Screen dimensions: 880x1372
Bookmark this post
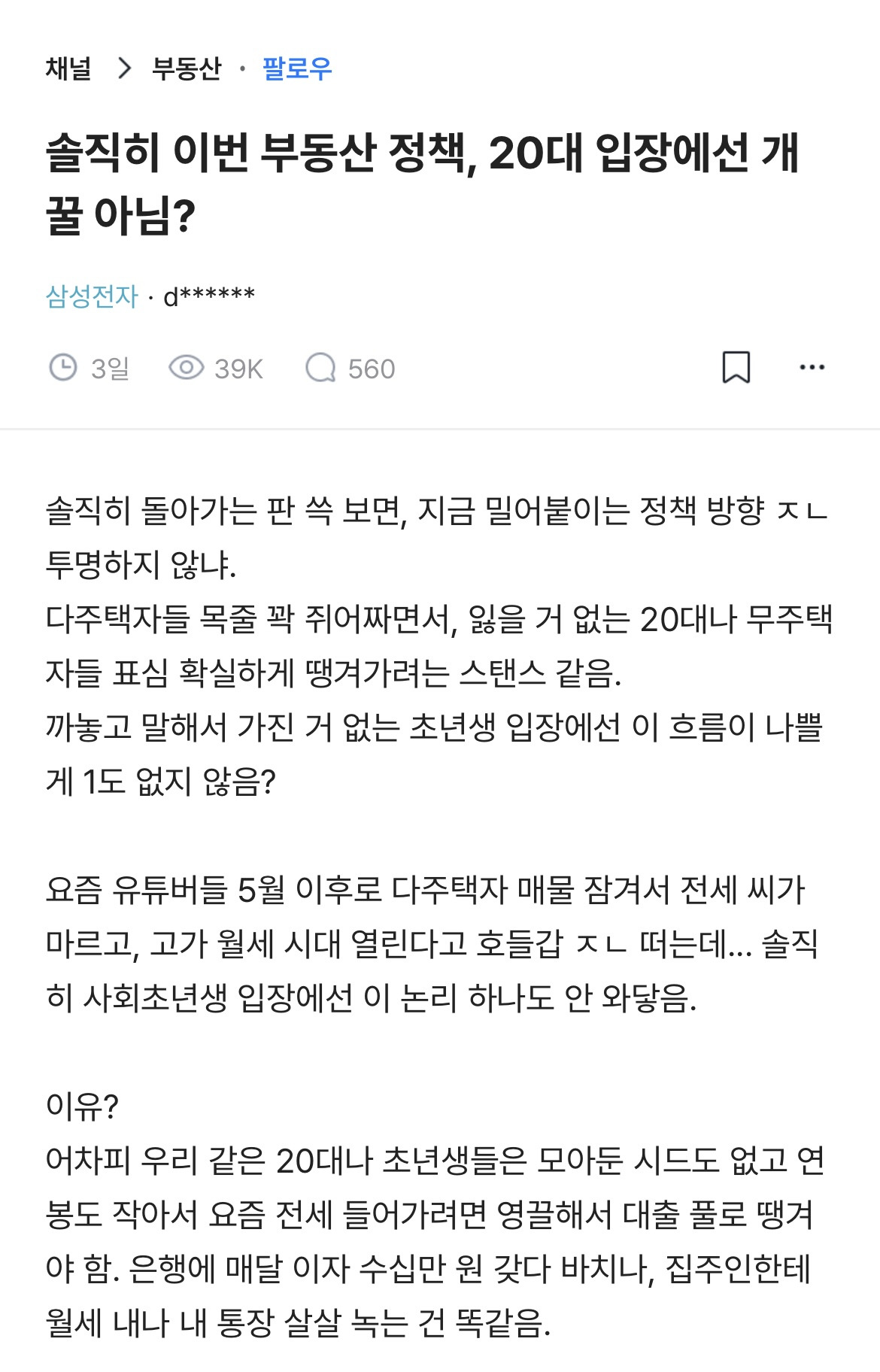[736, 368]
